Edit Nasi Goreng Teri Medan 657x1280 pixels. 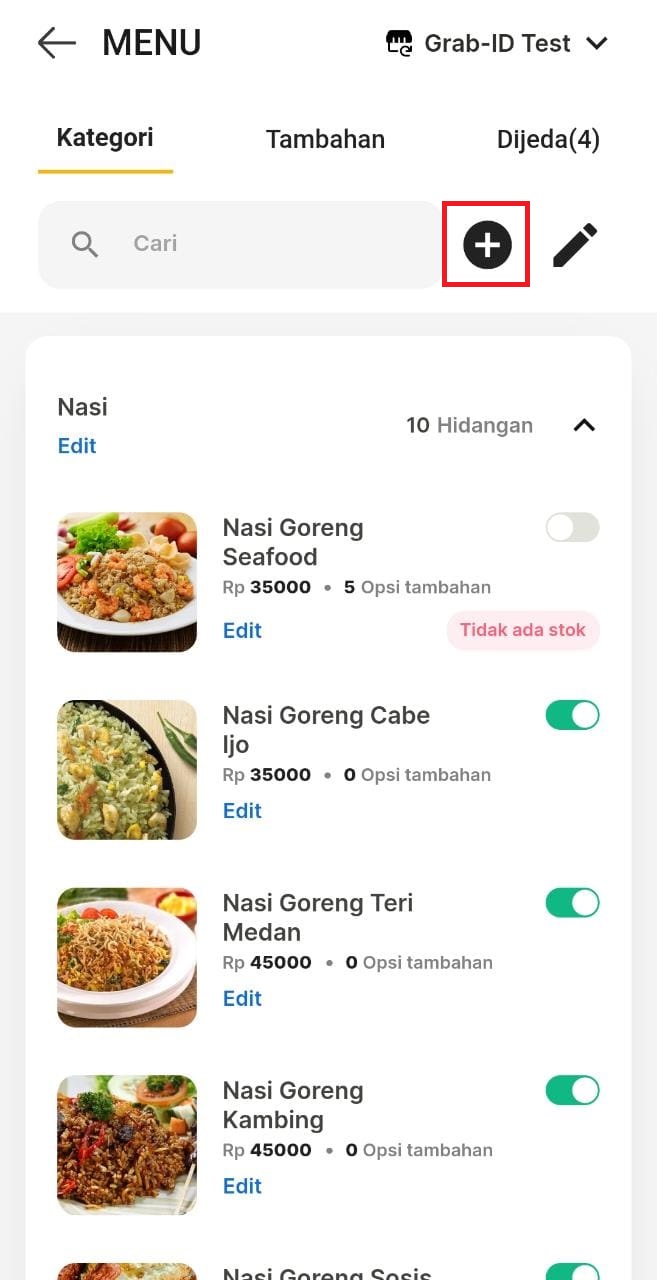point(242,999)
